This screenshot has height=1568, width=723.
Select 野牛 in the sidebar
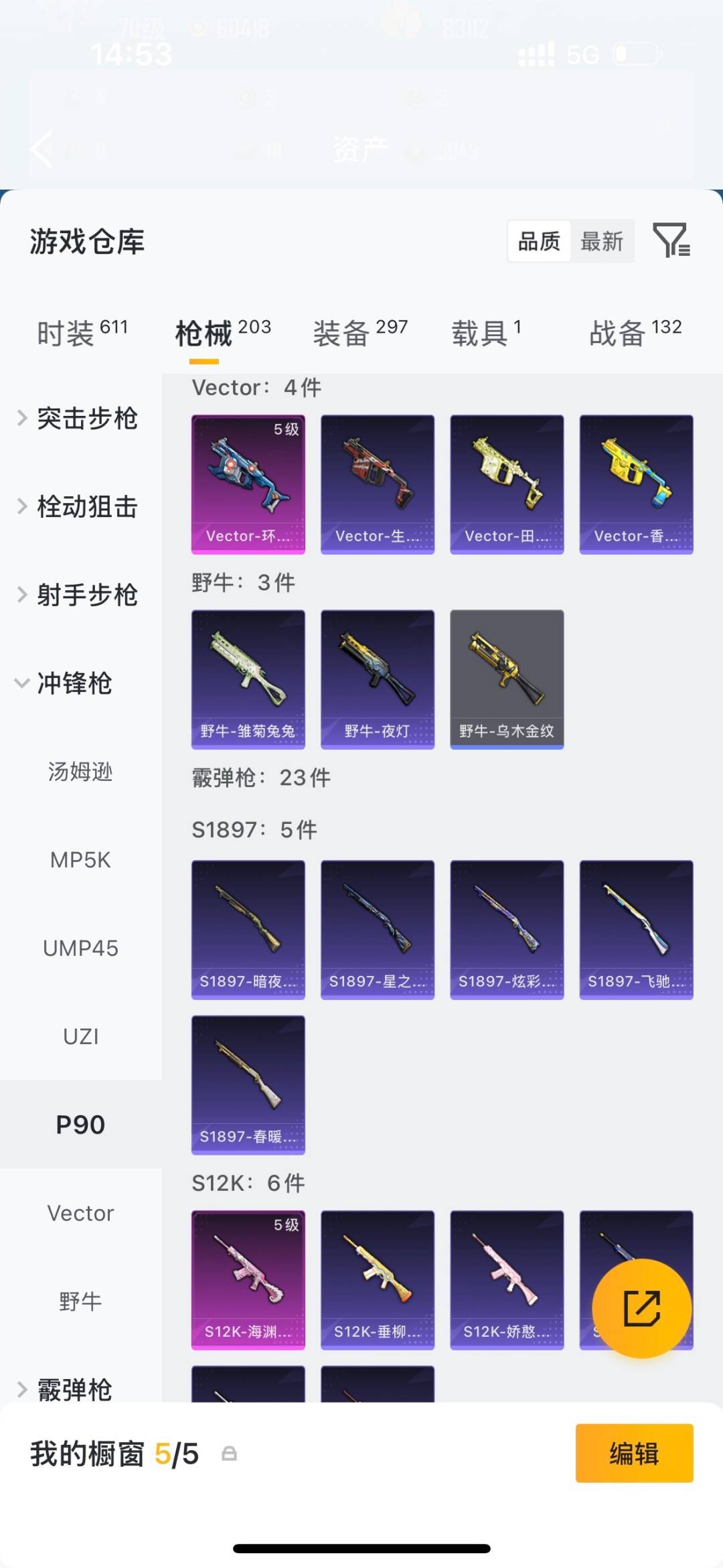pos(81,1301)
